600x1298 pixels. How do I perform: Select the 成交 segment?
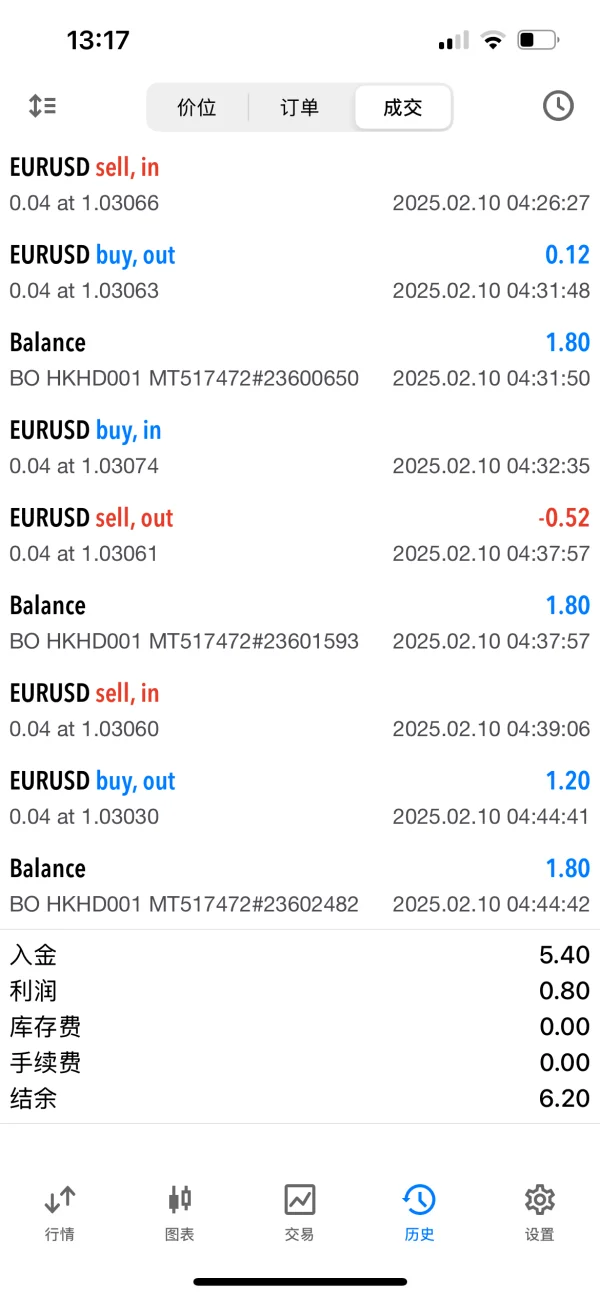click(403, 108)
